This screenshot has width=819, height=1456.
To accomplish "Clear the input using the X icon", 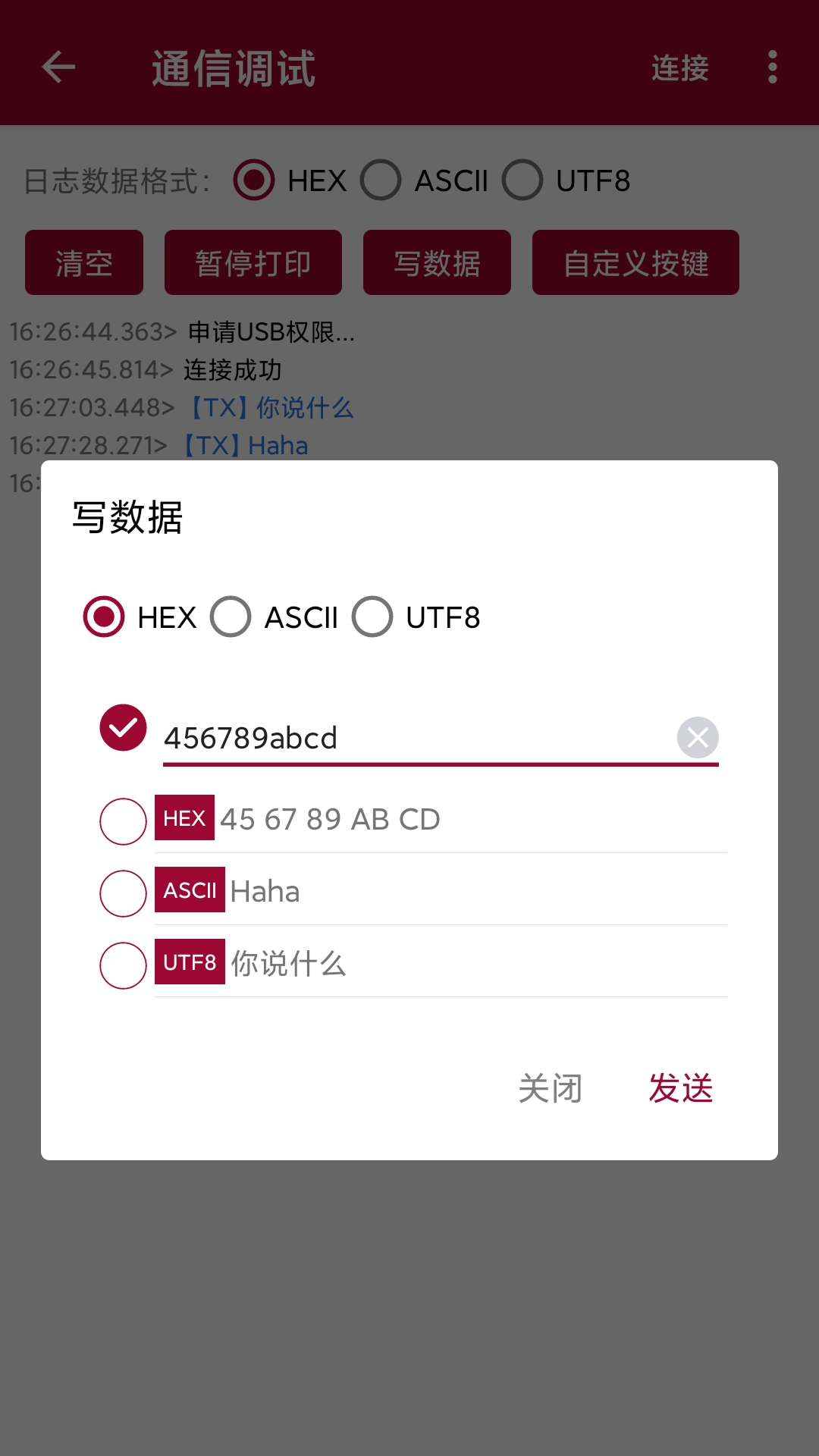I will click(x=696, y=737).
